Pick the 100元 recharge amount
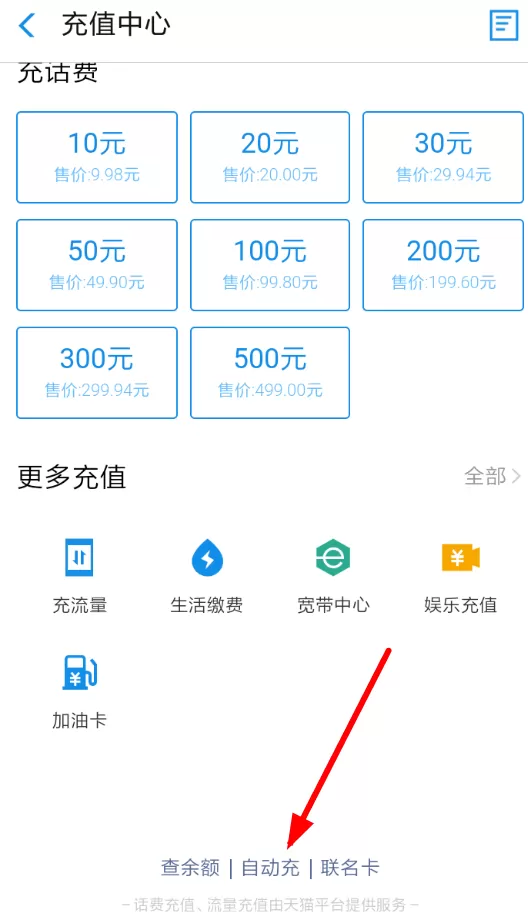This screenshot has height=916, width=528. (270, 265)
